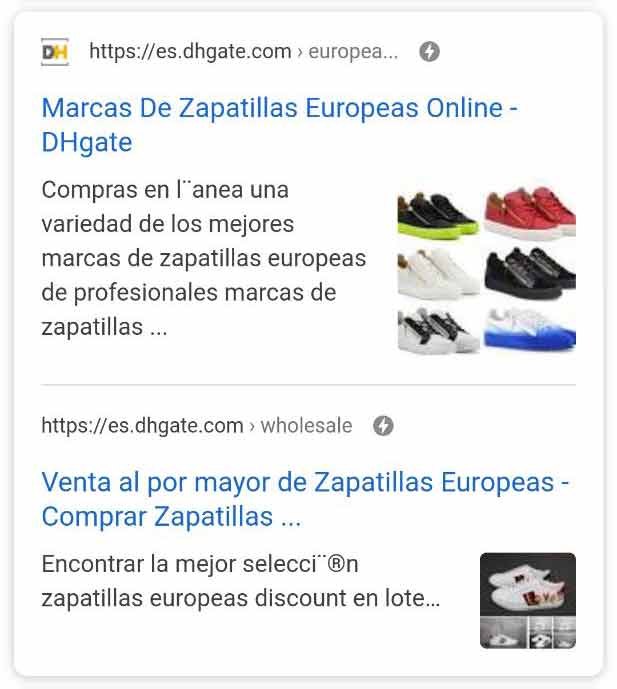Tap es.dhgate.com › wholesale URL breadcrumb
The height and width of the screenshot is (689, 617).
196,426
